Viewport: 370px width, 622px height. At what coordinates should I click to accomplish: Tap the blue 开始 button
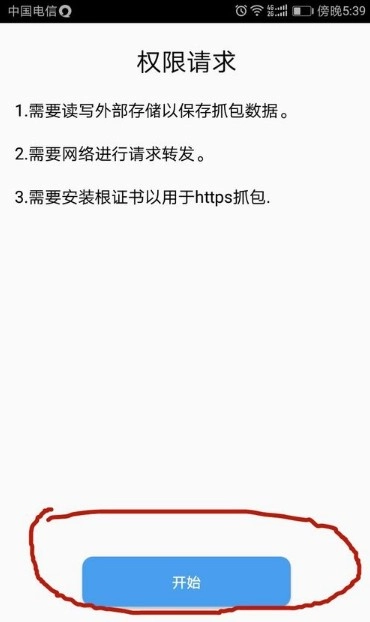186,581
